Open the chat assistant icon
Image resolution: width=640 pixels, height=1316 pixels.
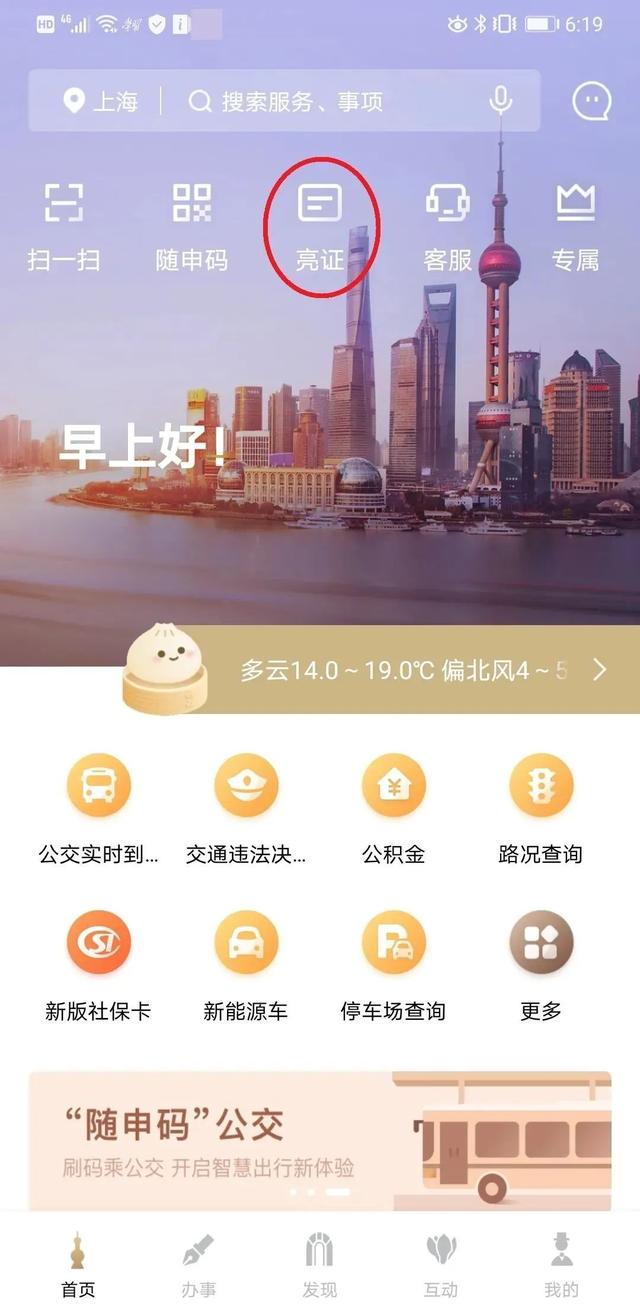tap(591, 100)
